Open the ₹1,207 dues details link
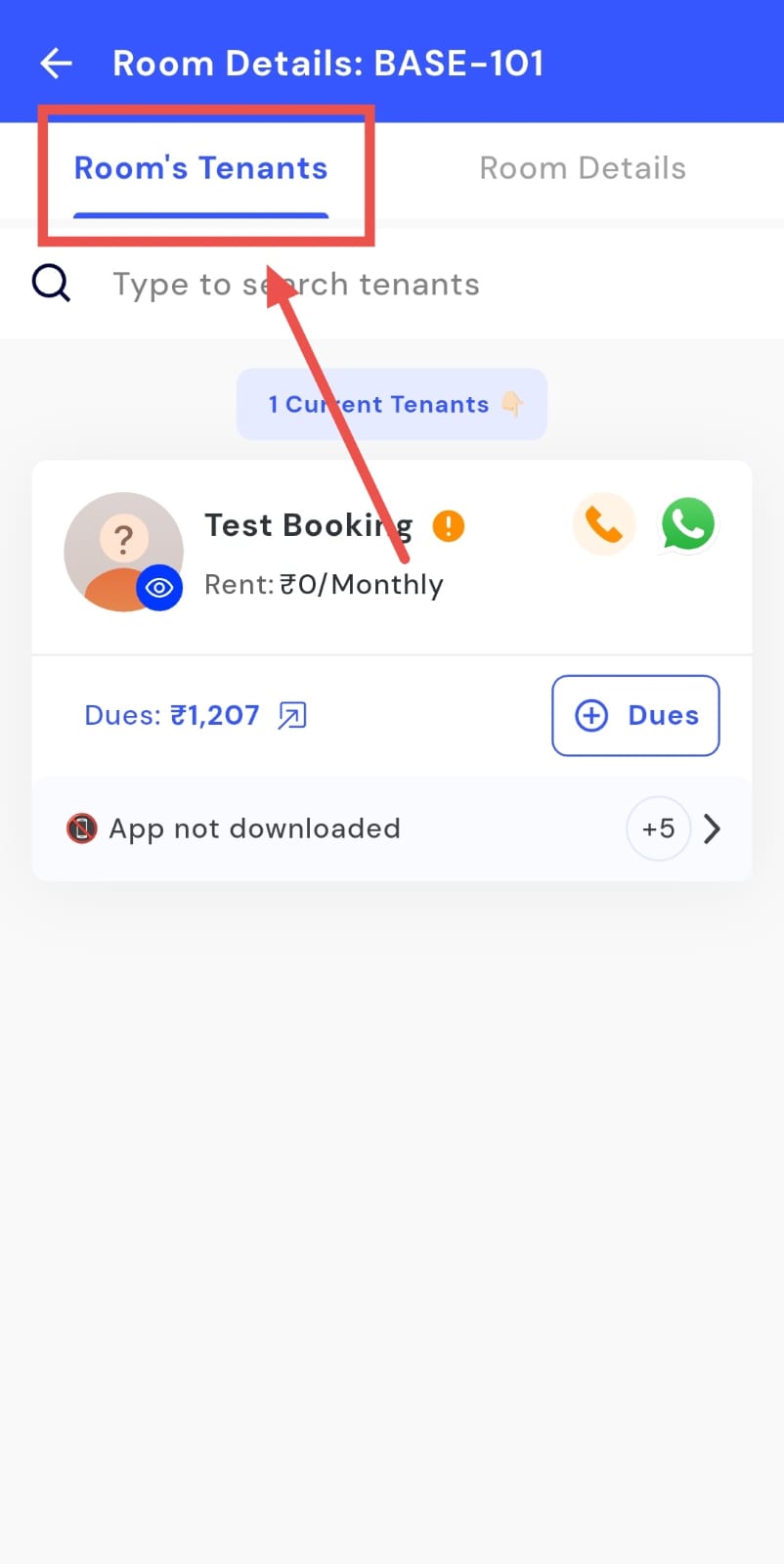784x1564 pixels. point(292,716)
